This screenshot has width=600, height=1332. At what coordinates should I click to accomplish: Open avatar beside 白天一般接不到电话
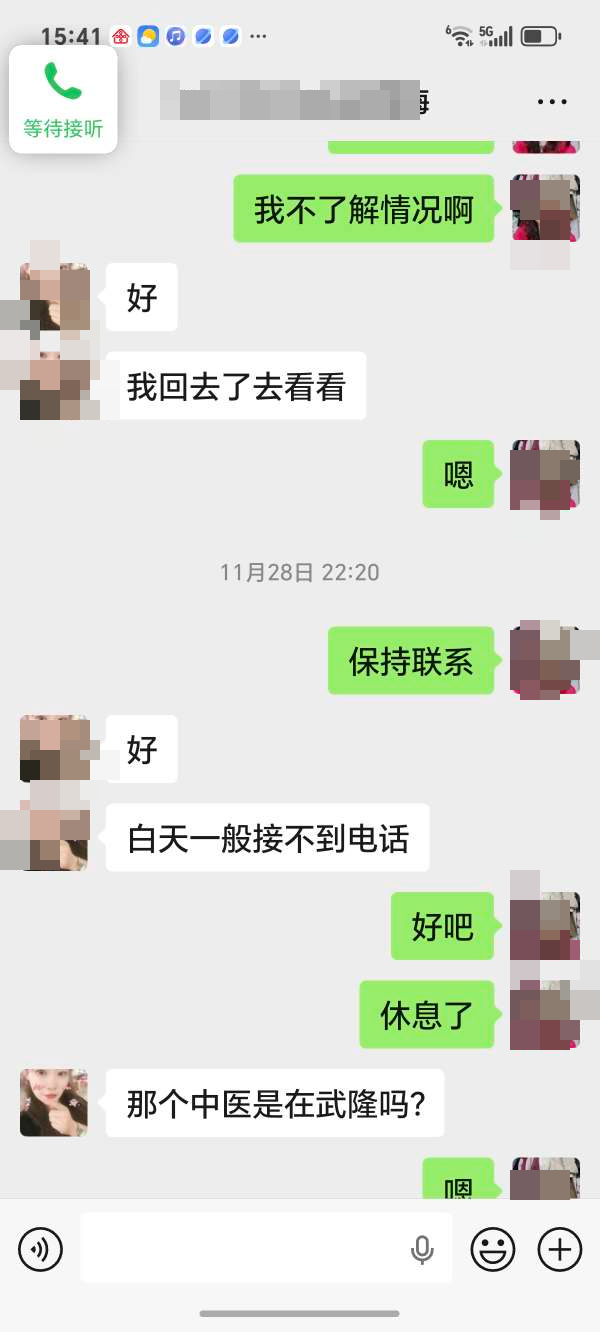pyautogui.click(x=54, y=836)
